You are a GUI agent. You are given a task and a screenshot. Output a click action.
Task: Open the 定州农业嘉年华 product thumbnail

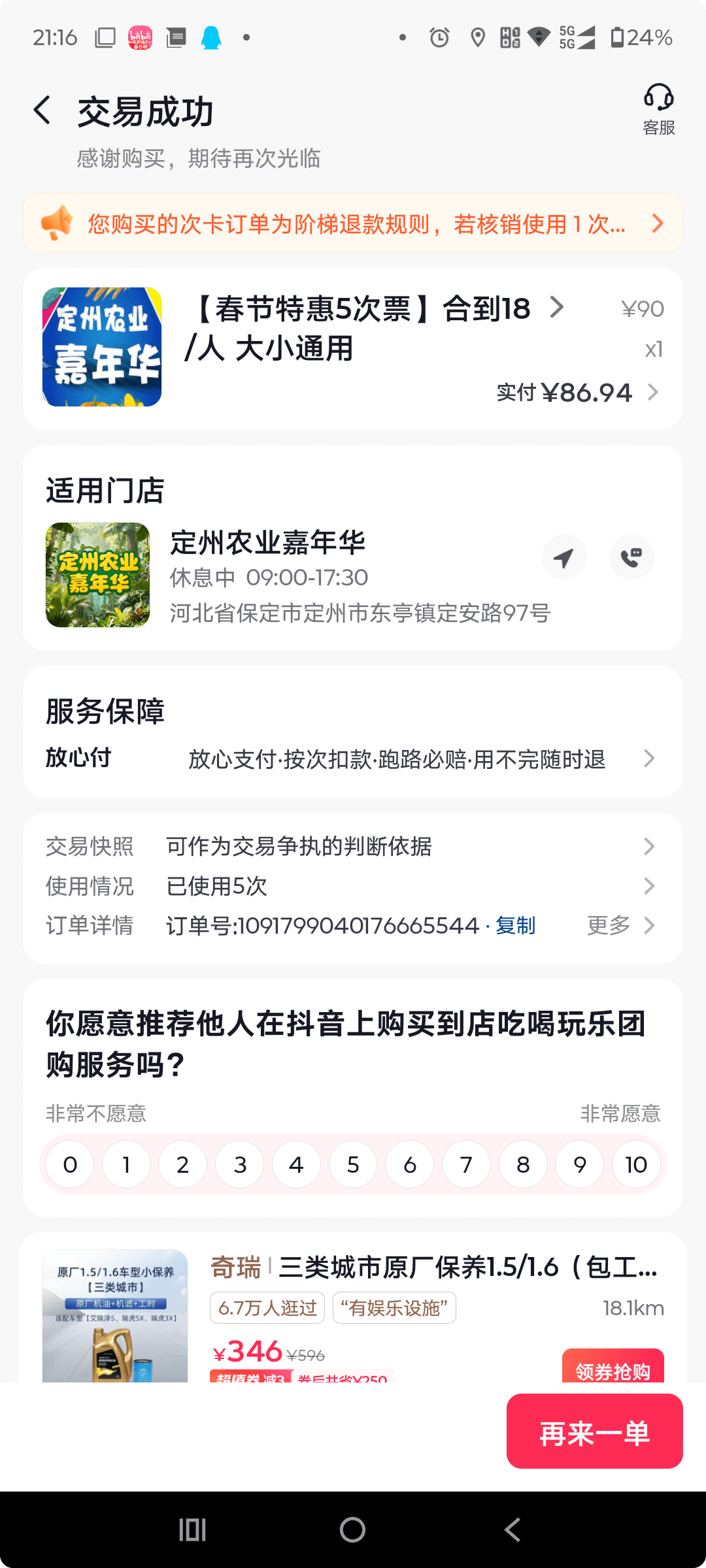101,348
